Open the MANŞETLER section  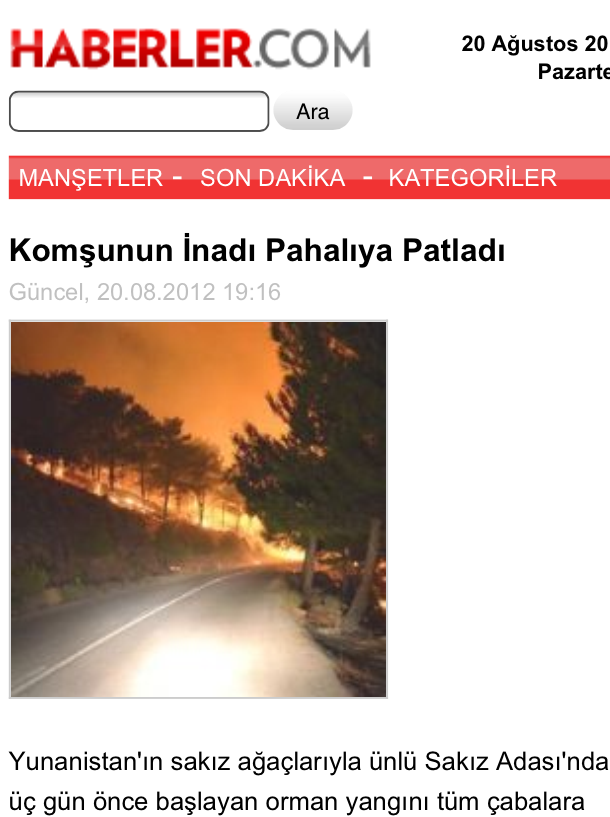tap(90, 178)
